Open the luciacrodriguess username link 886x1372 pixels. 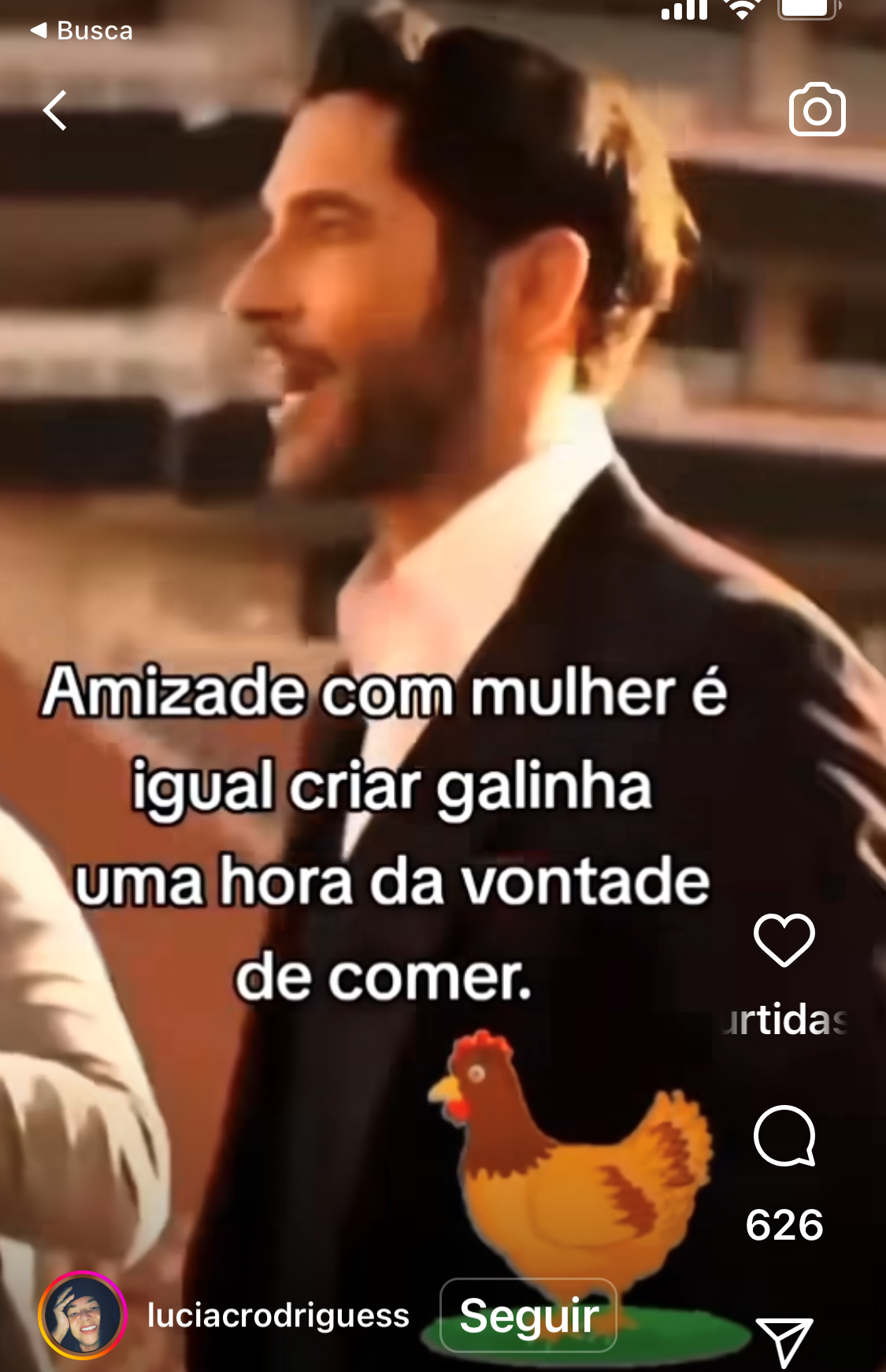278,1315
